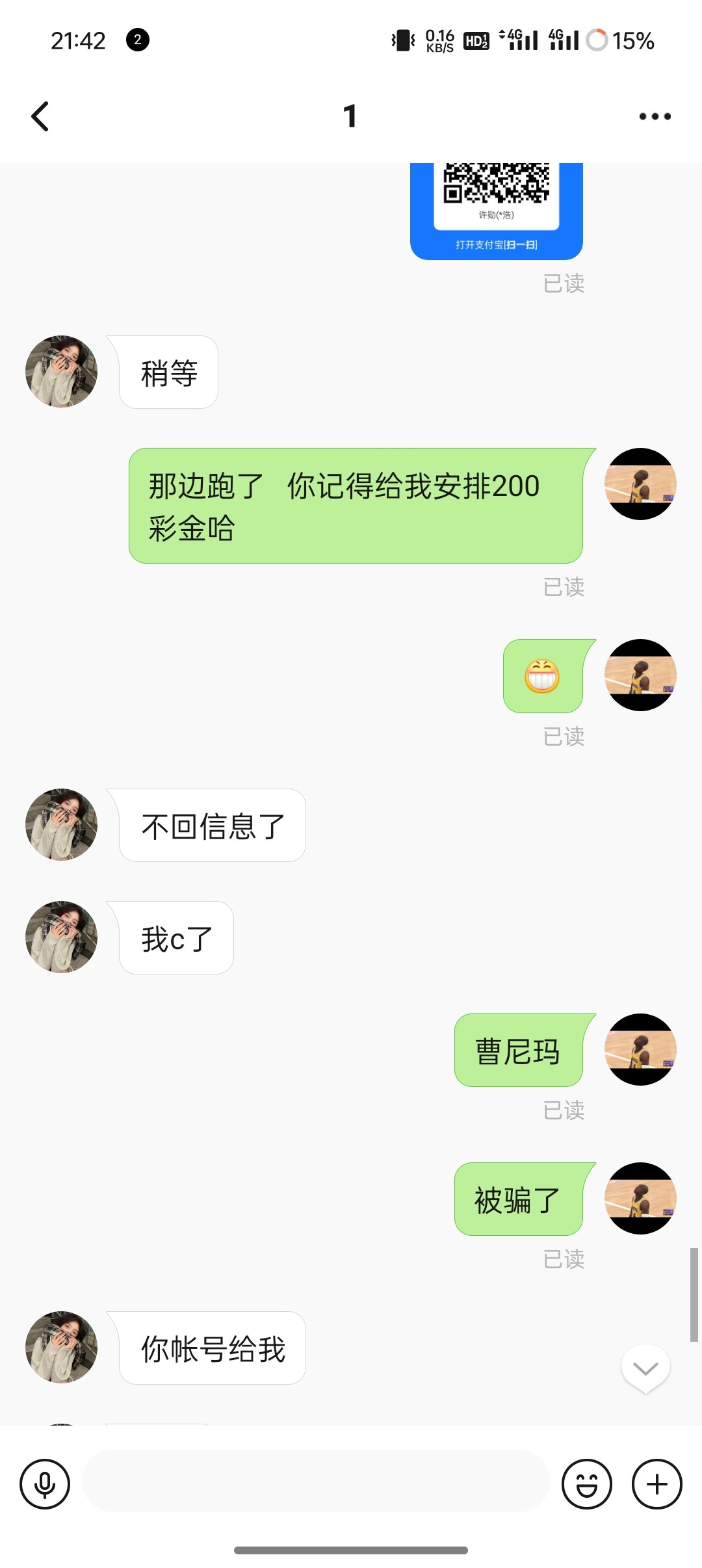Open own avatar beside 被骗了 message
This screenshot has width=702, height=1568.
pos(640,1198)
